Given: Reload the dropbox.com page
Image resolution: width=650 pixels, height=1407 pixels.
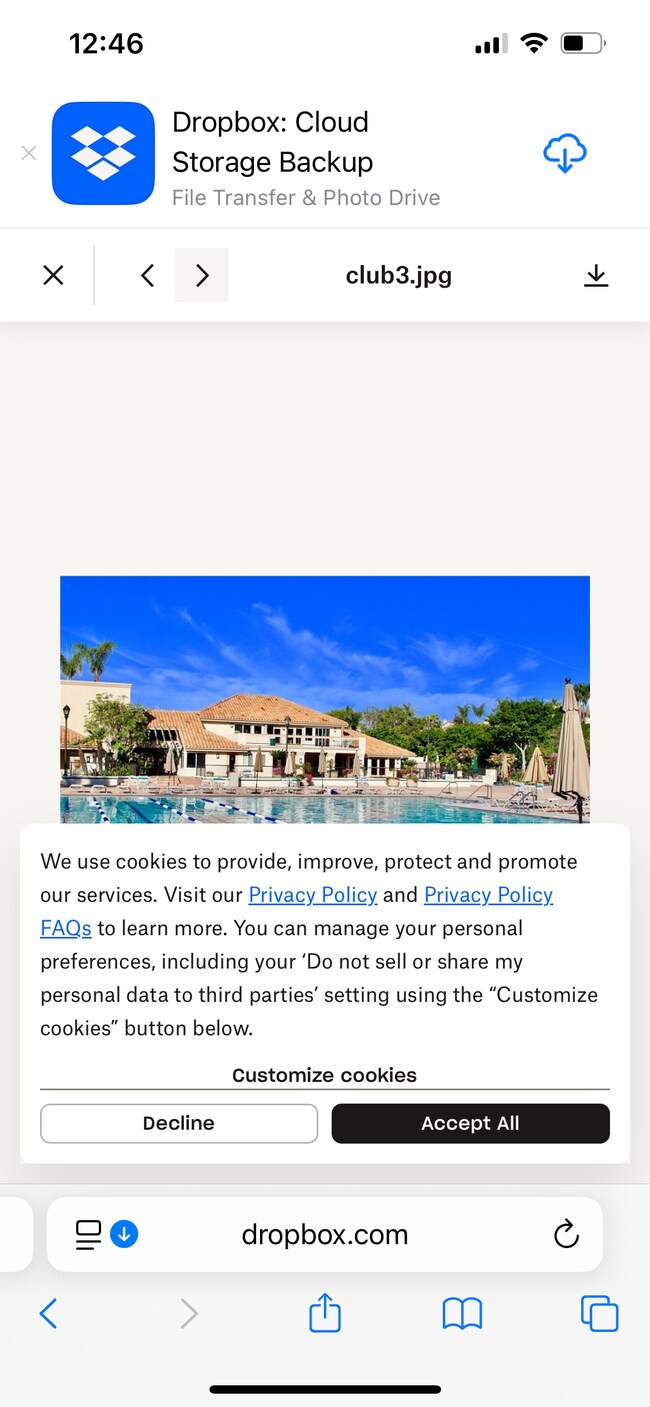Looking at the screenshot, I should tap(566, 1235).
